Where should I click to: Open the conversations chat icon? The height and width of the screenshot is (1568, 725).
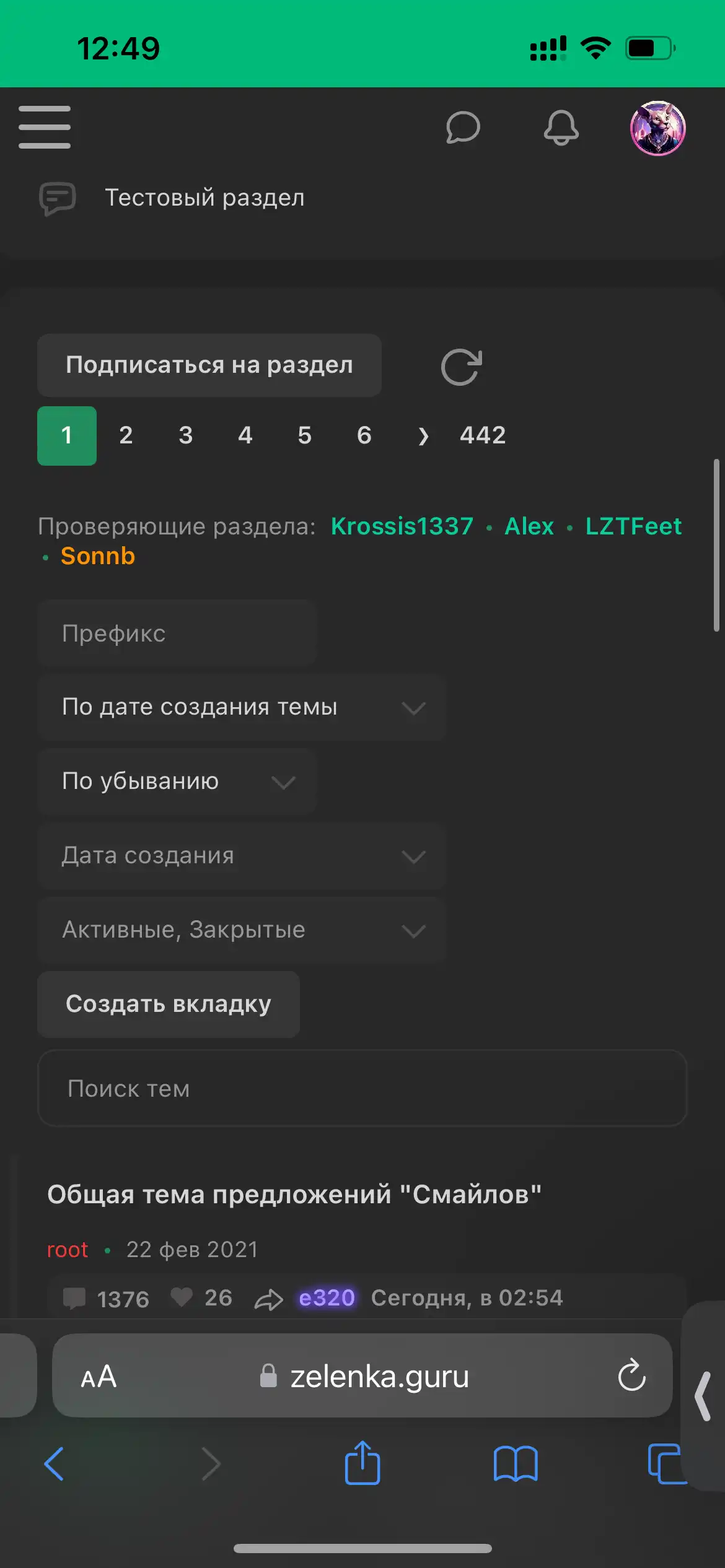click(463, 128)
